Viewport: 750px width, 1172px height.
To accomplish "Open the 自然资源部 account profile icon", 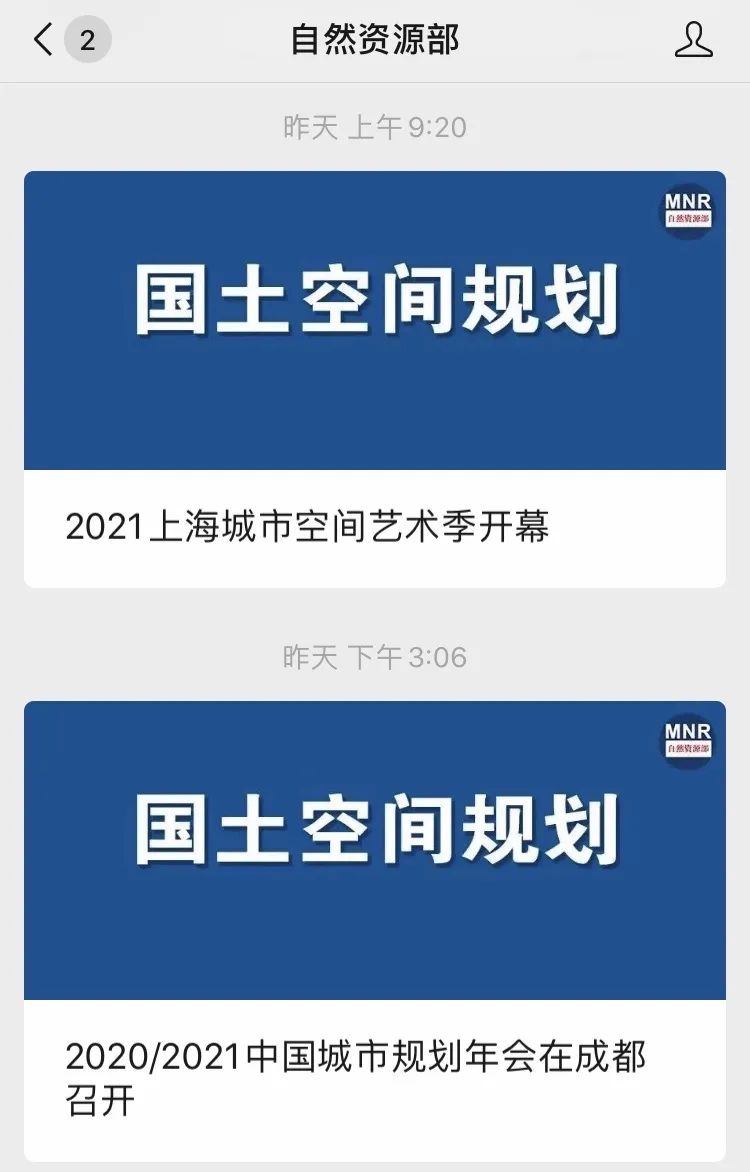I will click(693, 41).
